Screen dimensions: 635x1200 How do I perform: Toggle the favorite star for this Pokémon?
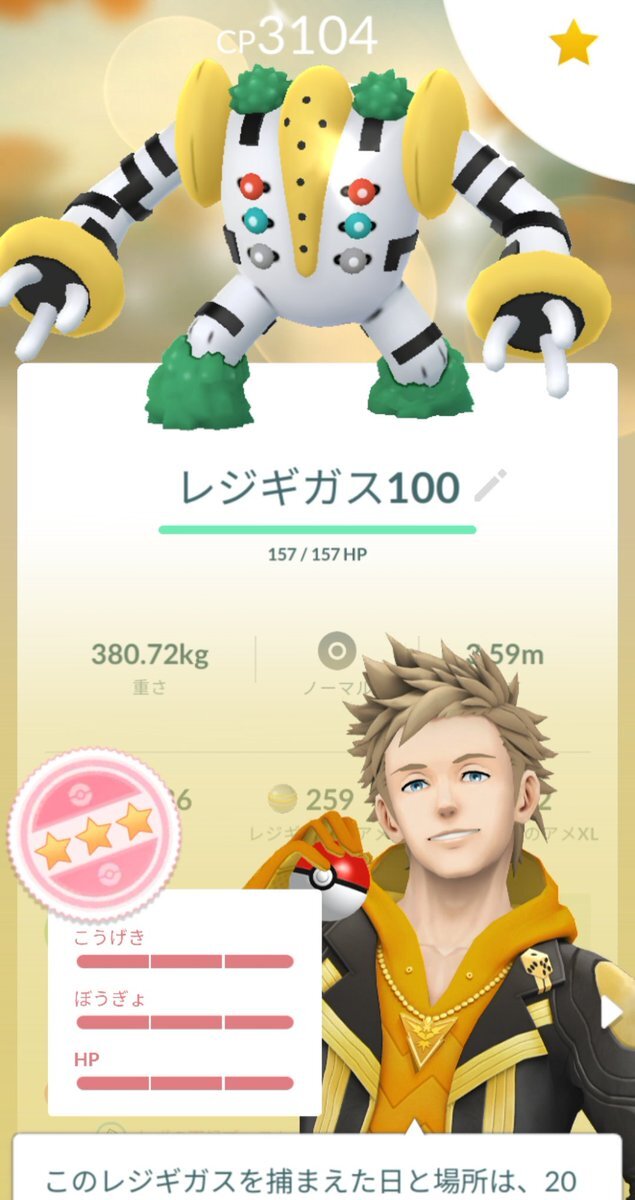pos(573,45)
